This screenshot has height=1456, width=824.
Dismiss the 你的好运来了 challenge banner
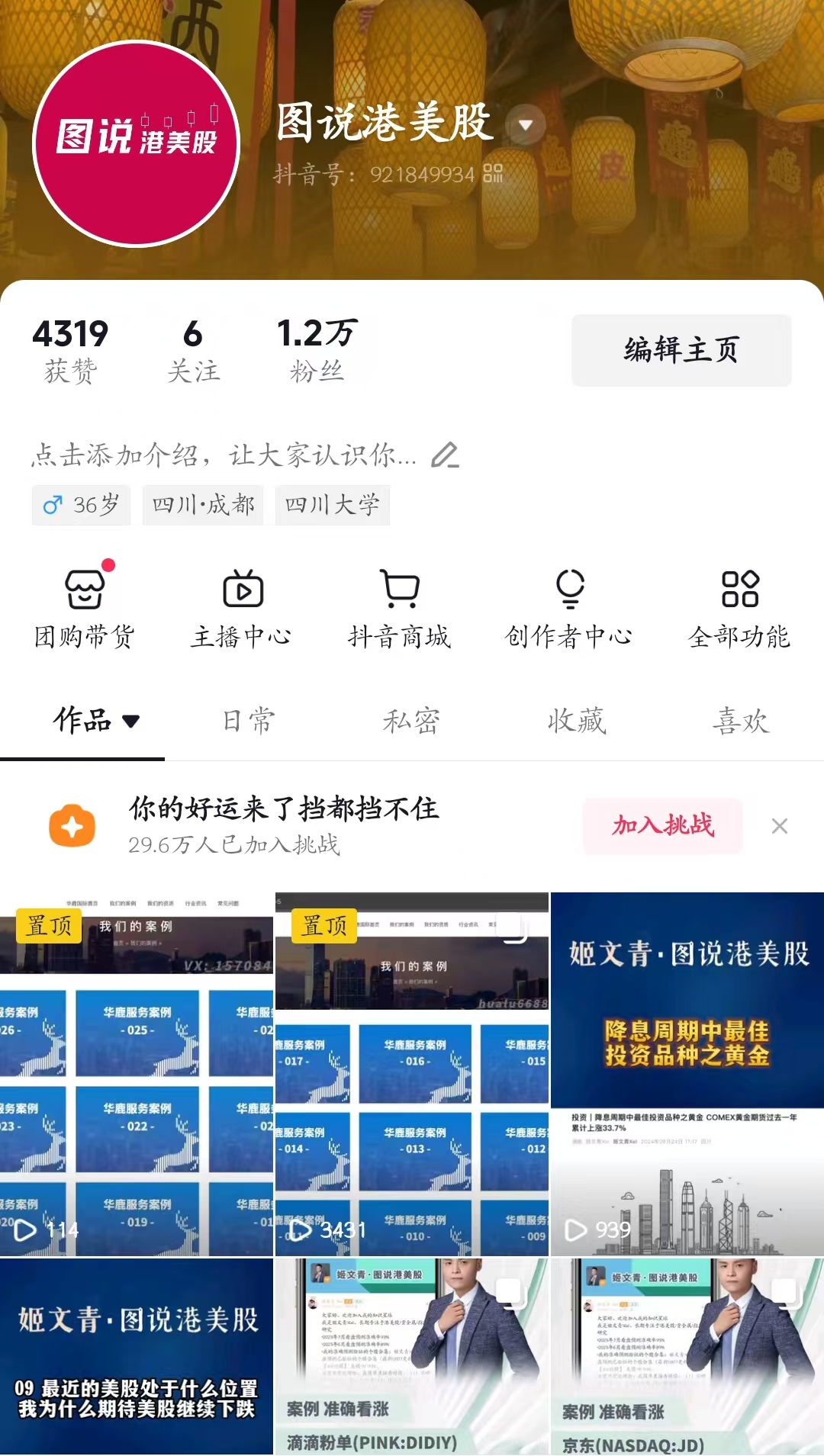779,826
